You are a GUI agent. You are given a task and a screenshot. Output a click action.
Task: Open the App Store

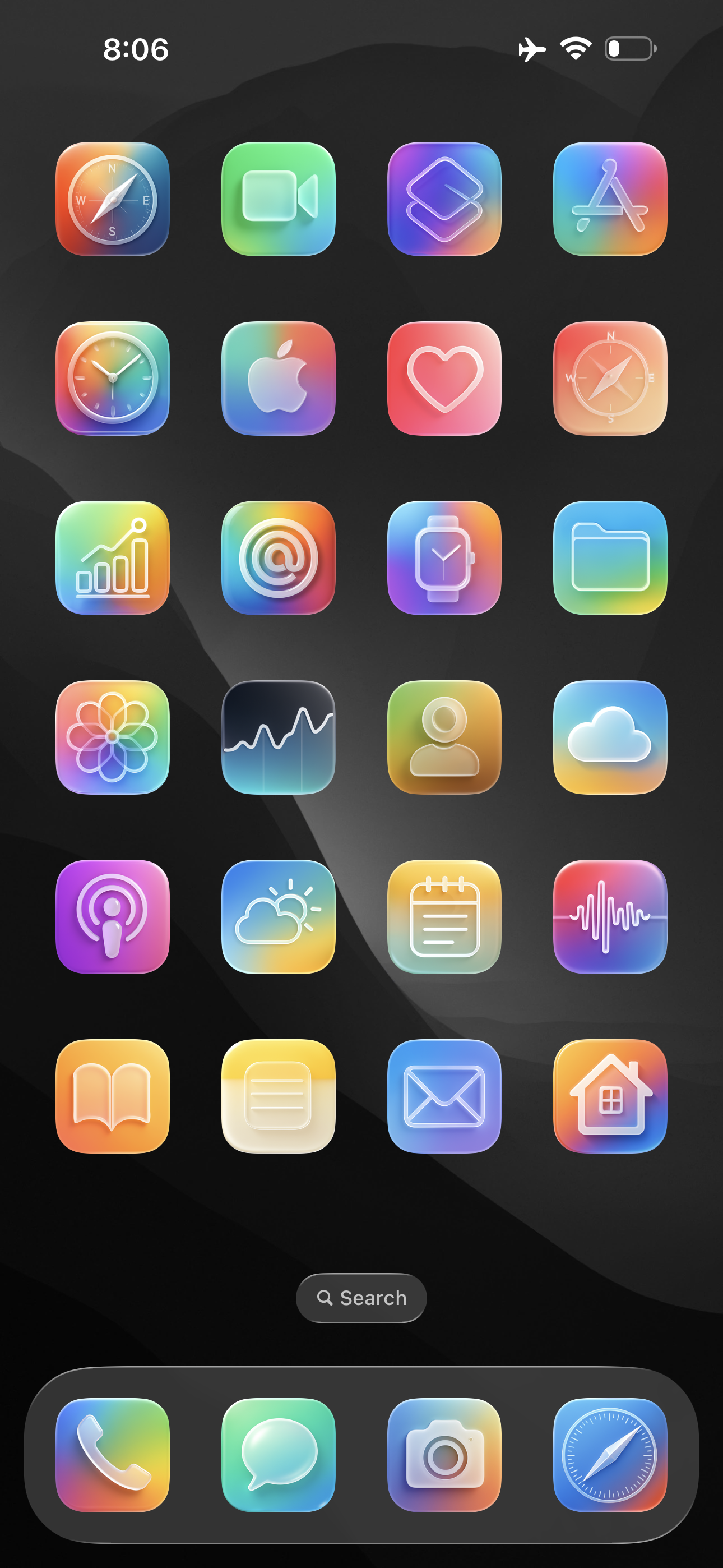pyautogui.click(x=610, y=199)
